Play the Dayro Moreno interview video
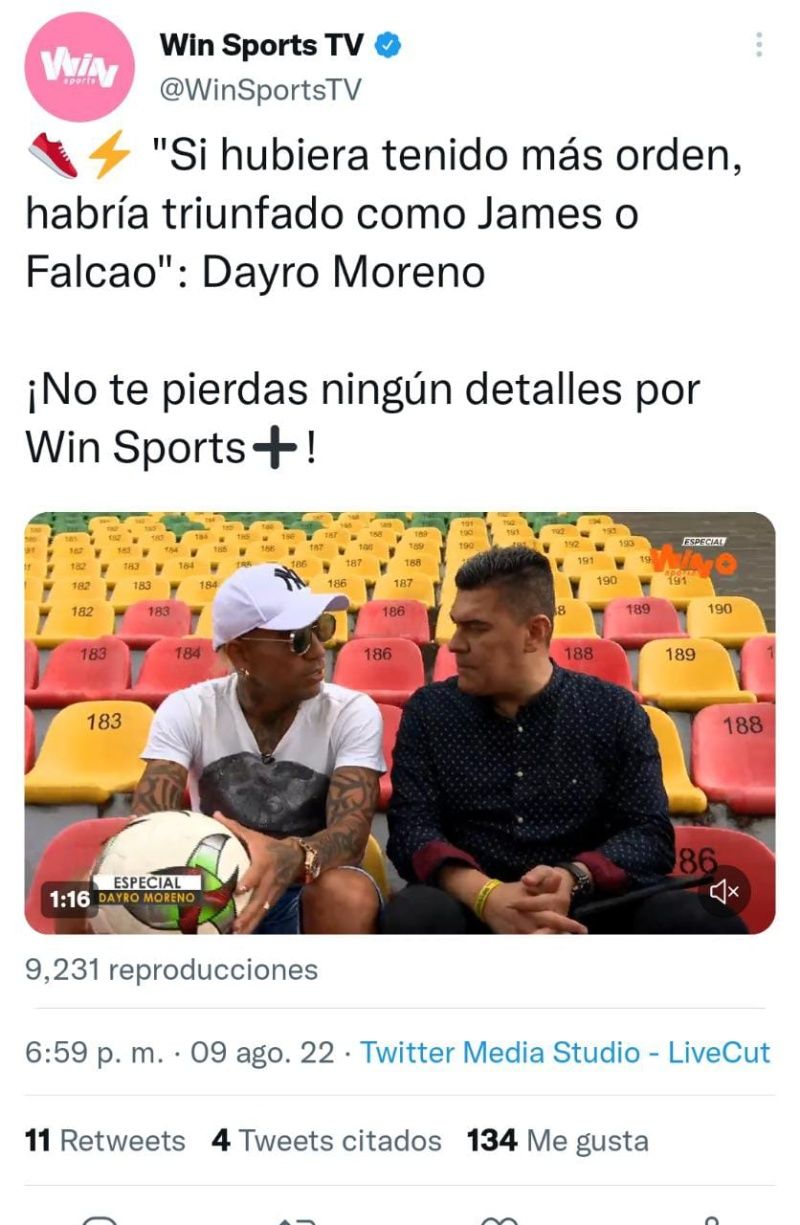The height and width of the screenshot is (1225, 800). [400, 722]
